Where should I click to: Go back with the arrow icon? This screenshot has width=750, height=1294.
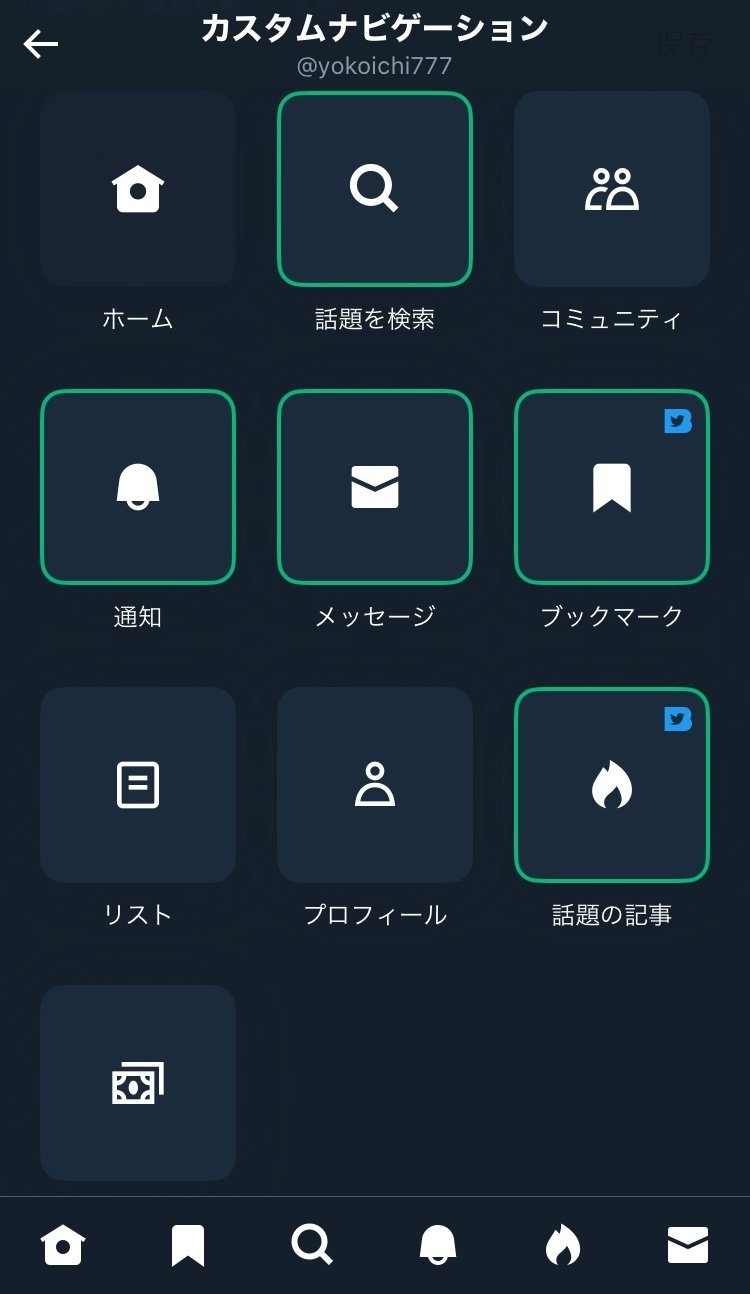(x=41, y=43)
